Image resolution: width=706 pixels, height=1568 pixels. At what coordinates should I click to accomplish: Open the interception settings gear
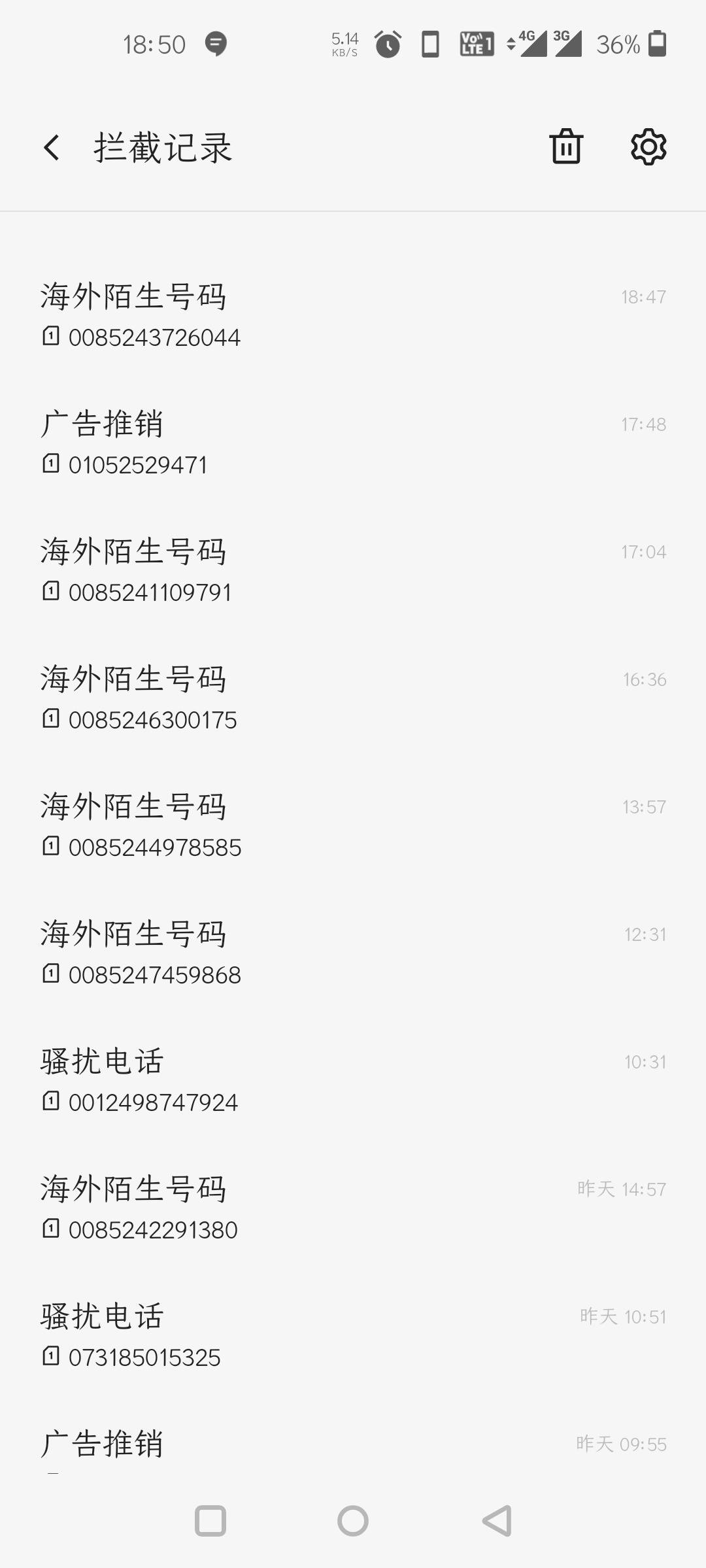click(648, 146)
